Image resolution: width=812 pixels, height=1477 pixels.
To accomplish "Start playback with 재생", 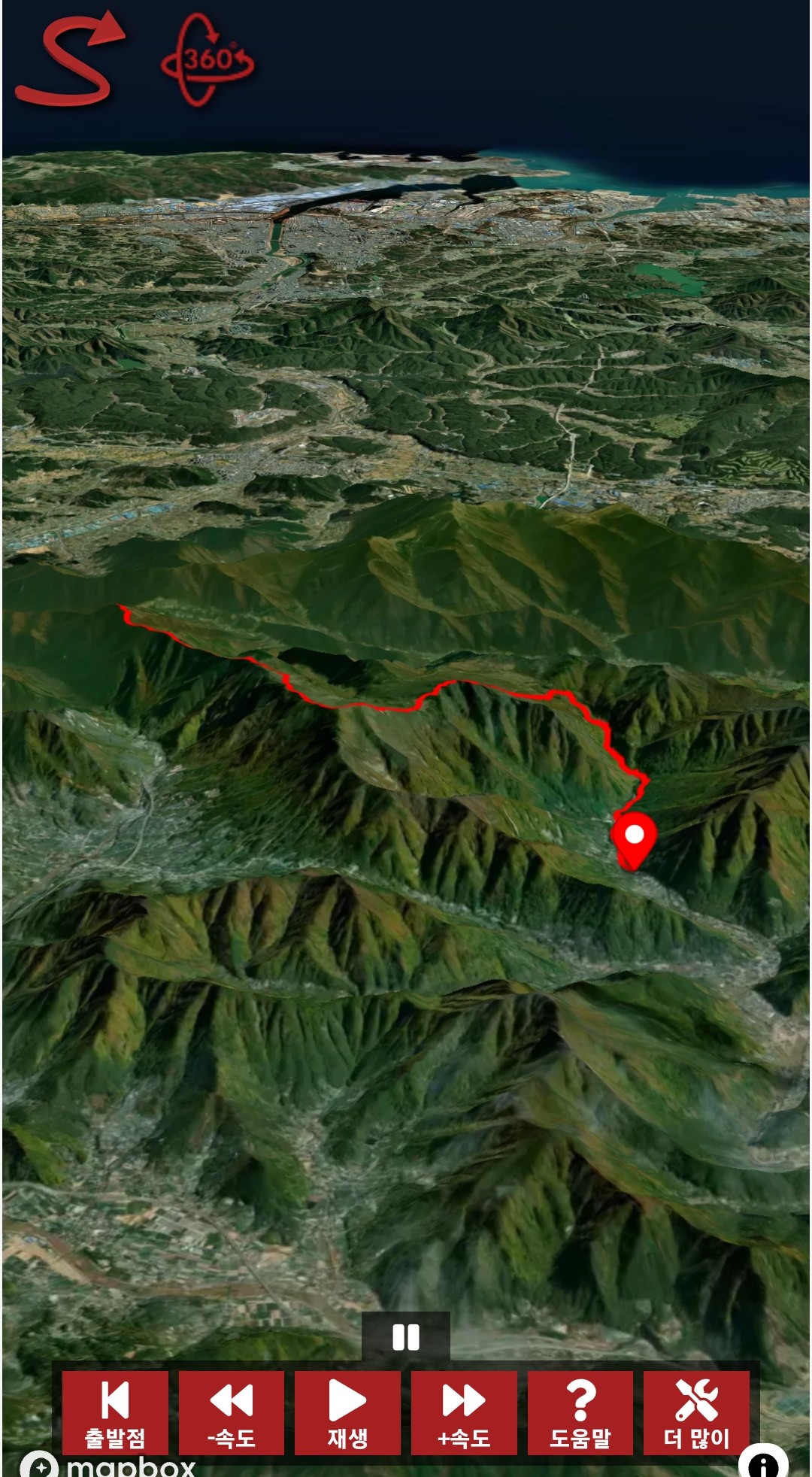I will pos(347,1412).
